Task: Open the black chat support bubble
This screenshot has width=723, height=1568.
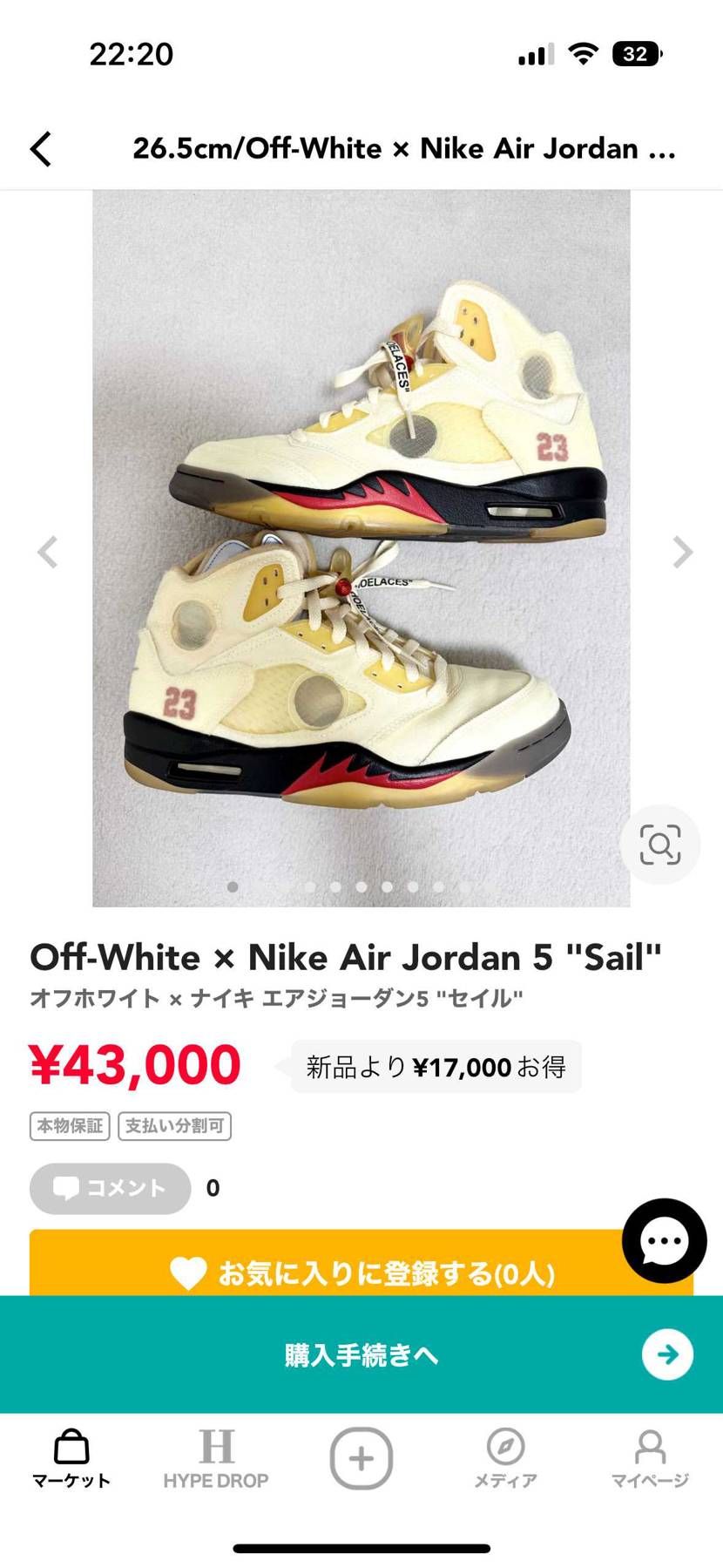Action: tap(664, 1240)
